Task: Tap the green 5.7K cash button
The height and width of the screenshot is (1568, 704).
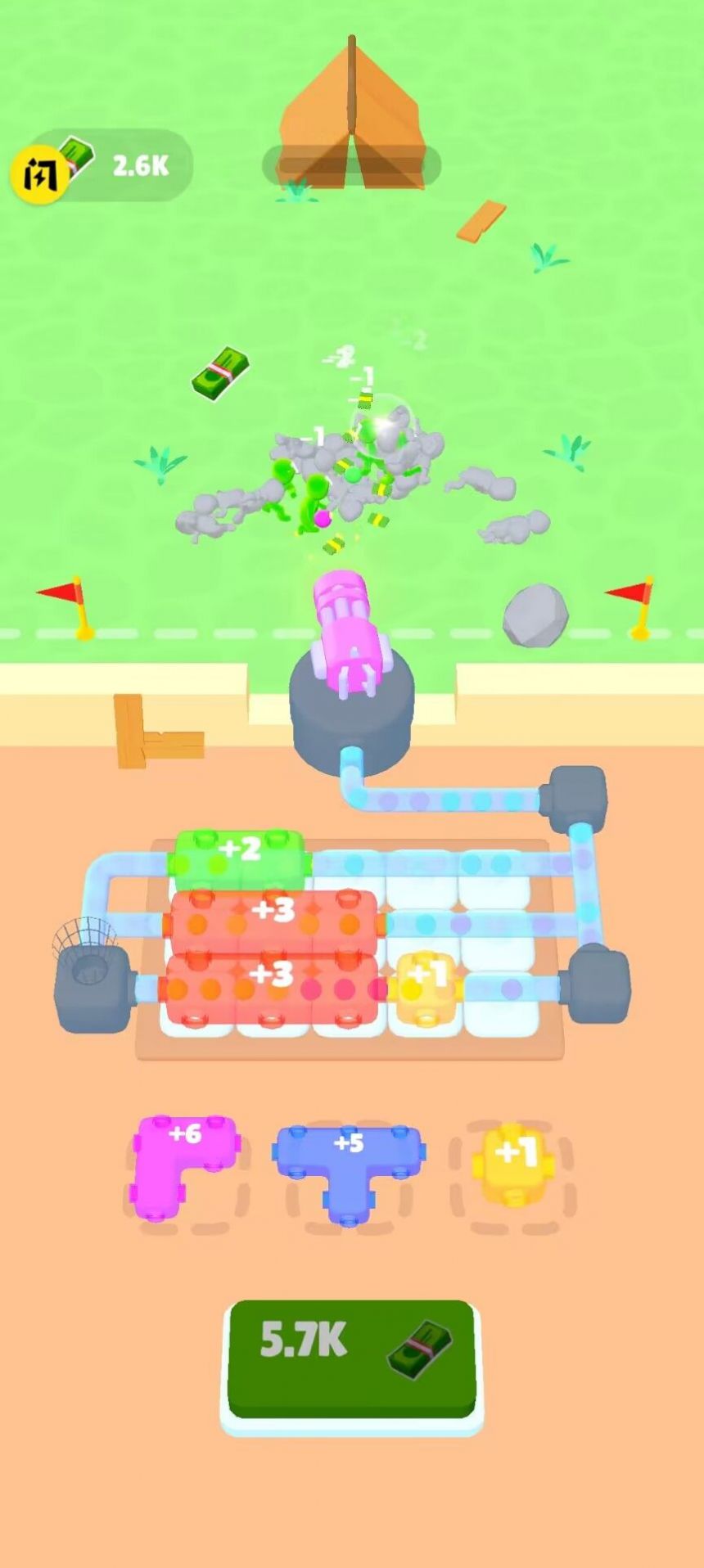Action: click(351, 1359)
